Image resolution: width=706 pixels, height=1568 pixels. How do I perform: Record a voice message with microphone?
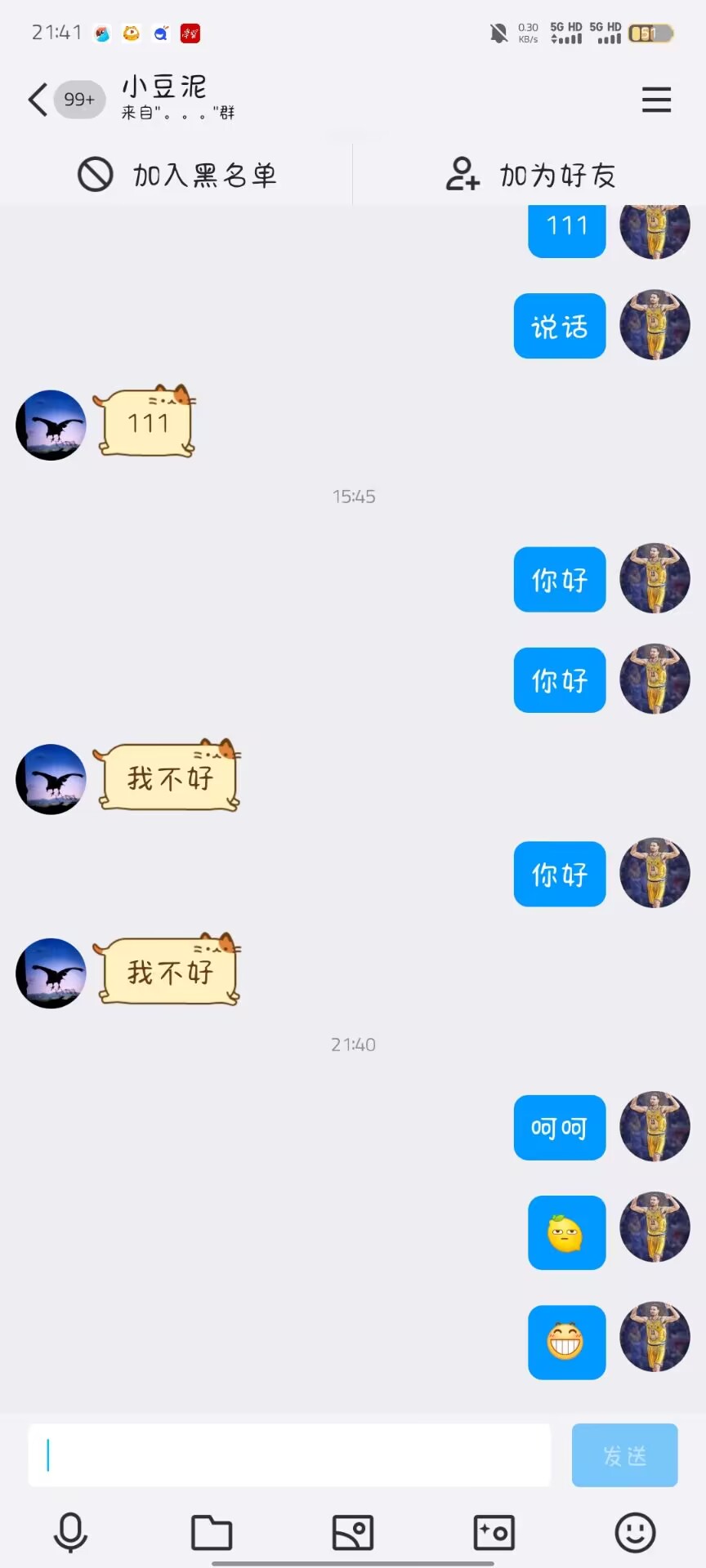tap(70, 1533)
